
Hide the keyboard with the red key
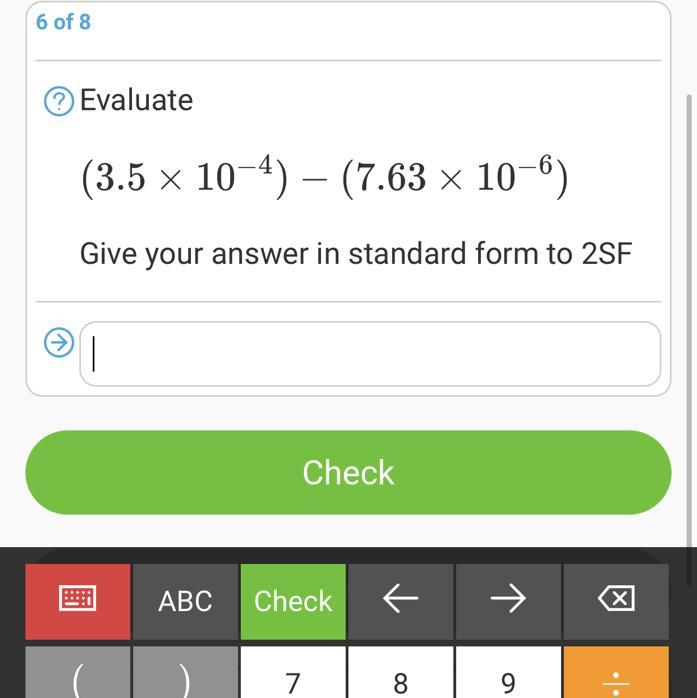(78, 600)
